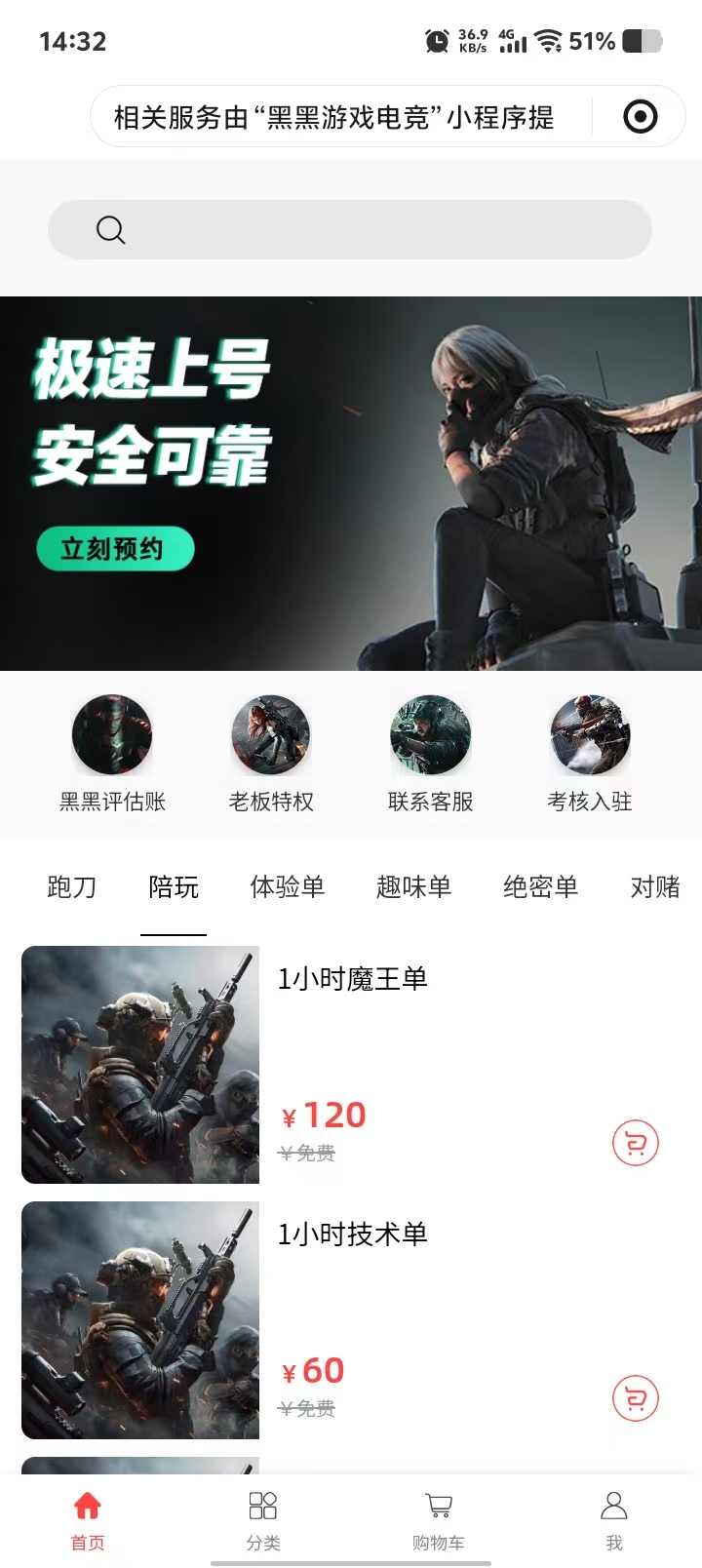702x1568 pixels.
Task: Switch to the 对赌 tab
Action: [x=655, y=886]
